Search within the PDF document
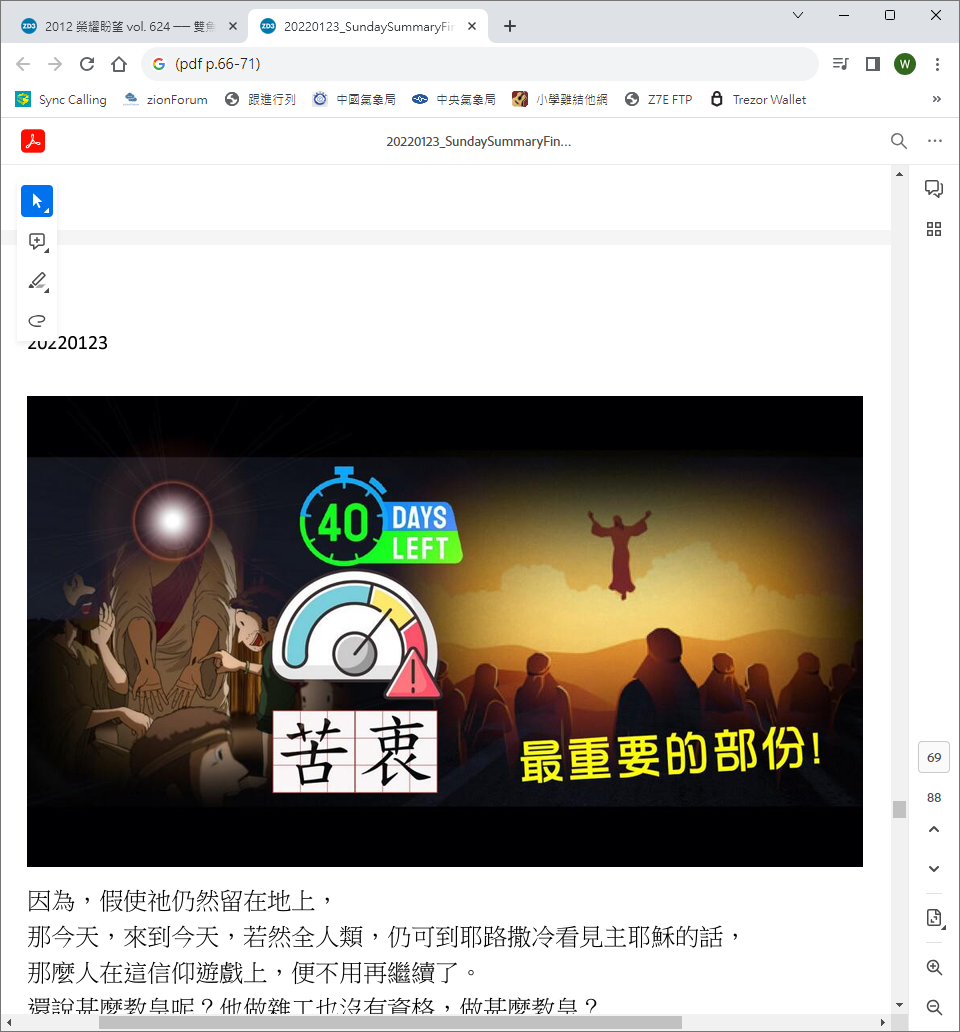This screenshot has height=1032, width=960. 898,141
